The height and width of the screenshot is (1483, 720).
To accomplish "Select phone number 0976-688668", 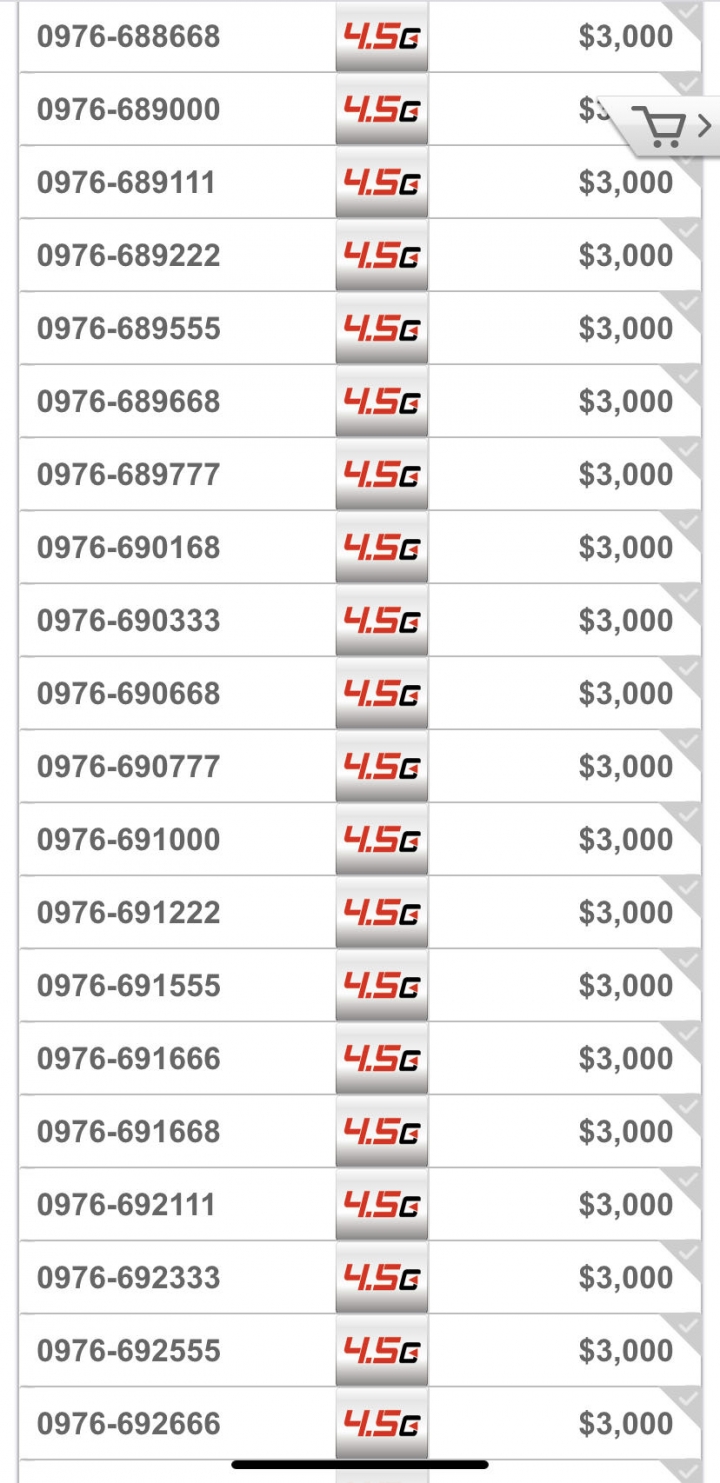I will coord(360,37).
